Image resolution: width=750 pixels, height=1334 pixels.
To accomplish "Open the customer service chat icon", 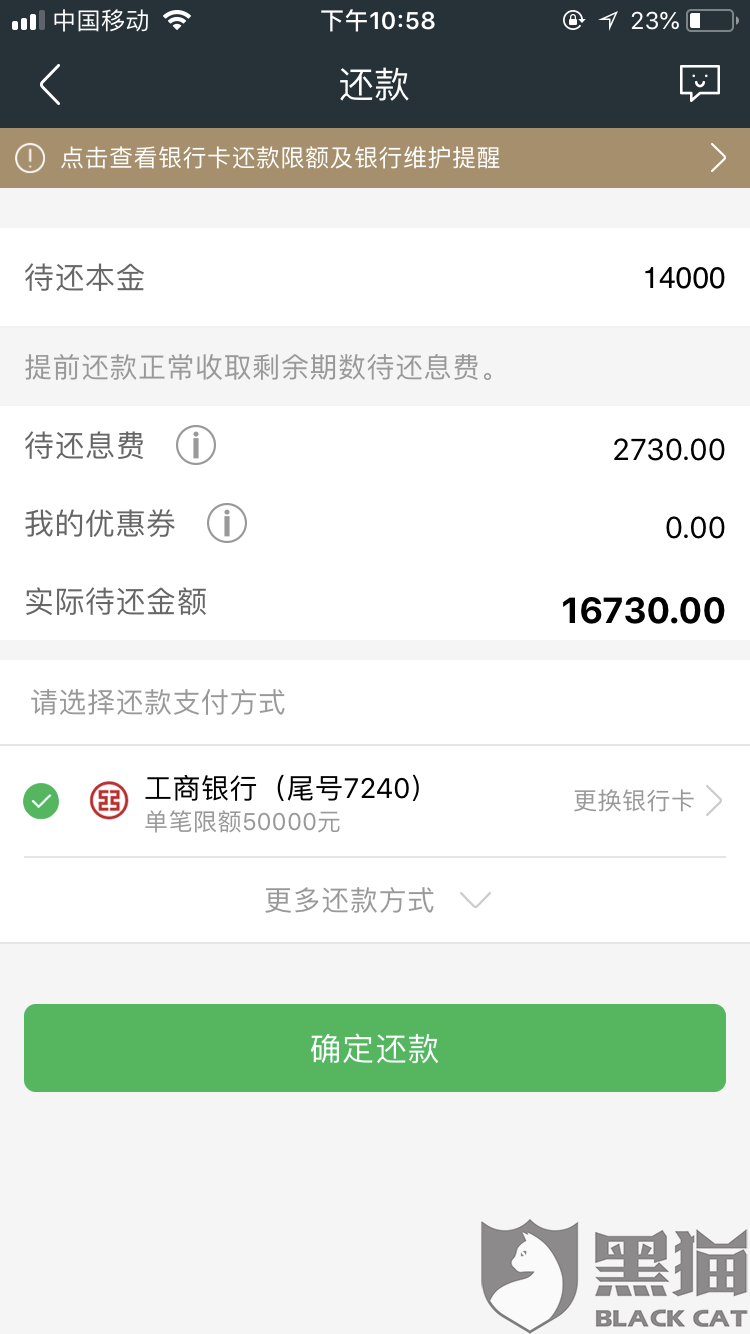I will [x=699, y=83].
